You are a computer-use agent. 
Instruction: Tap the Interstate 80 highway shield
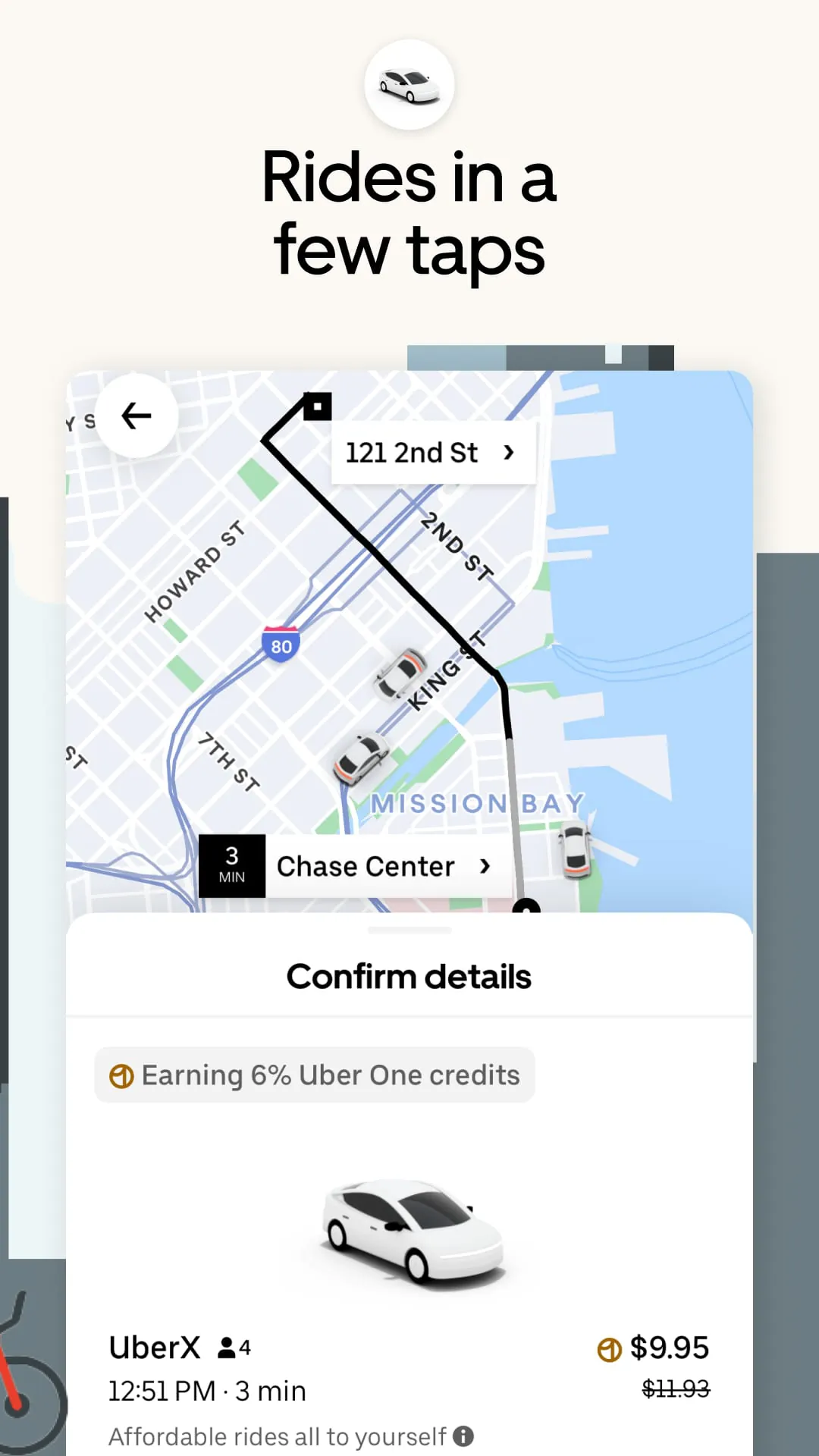[x=282, y=645]
